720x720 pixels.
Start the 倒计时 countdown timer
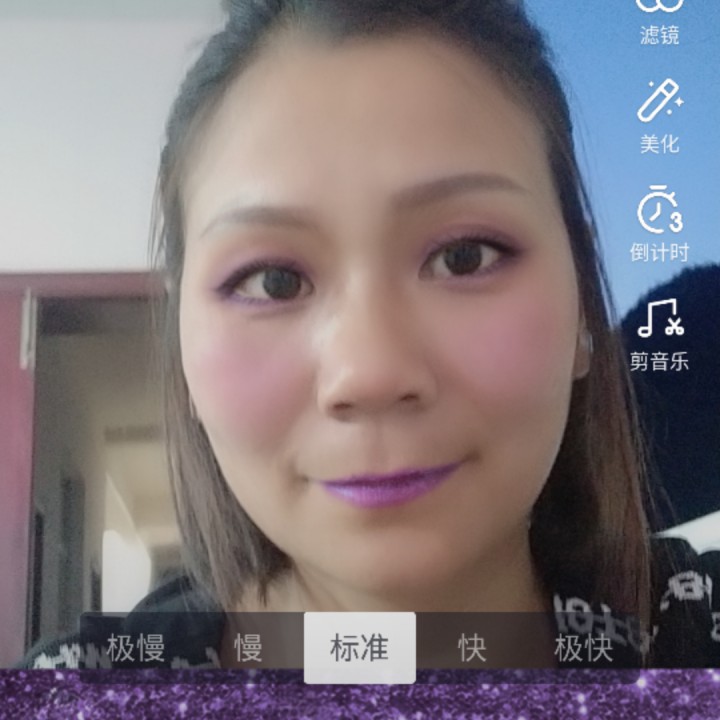[659, 223]
